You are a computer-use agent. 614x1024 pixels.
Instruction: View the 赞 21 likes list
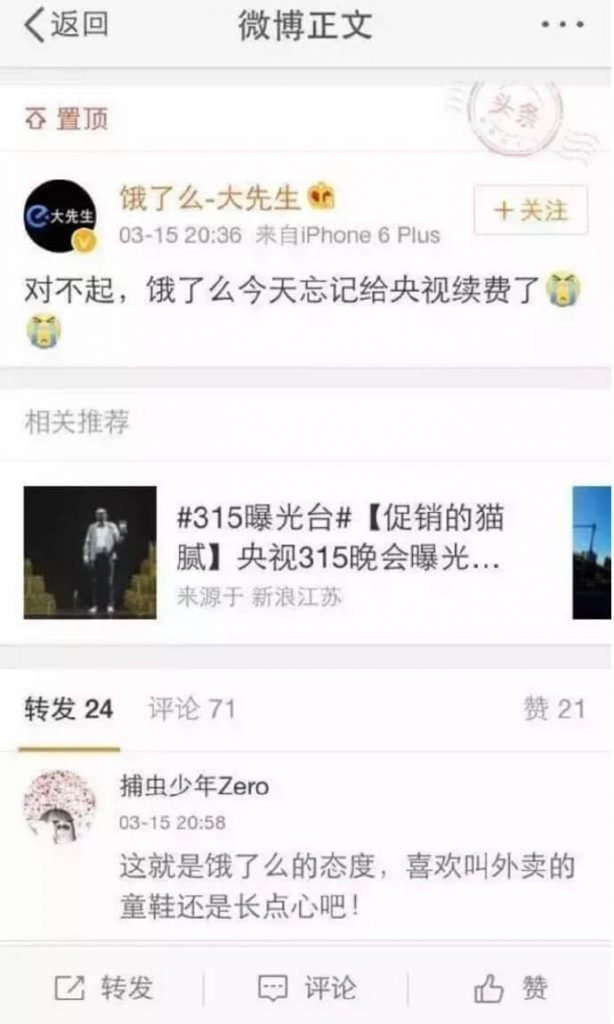coord(553,710)
